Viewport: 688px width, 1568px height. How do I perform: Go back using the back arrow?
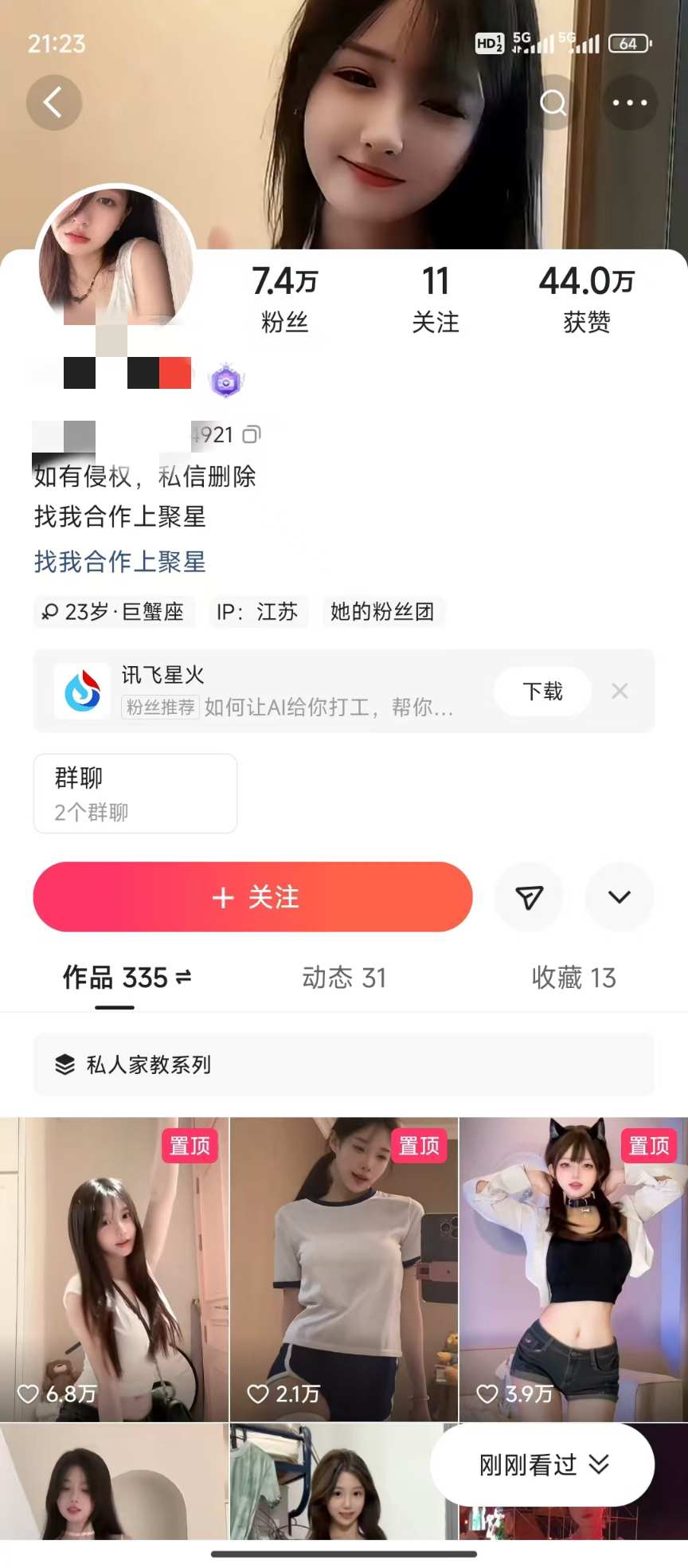coord(53,103)
